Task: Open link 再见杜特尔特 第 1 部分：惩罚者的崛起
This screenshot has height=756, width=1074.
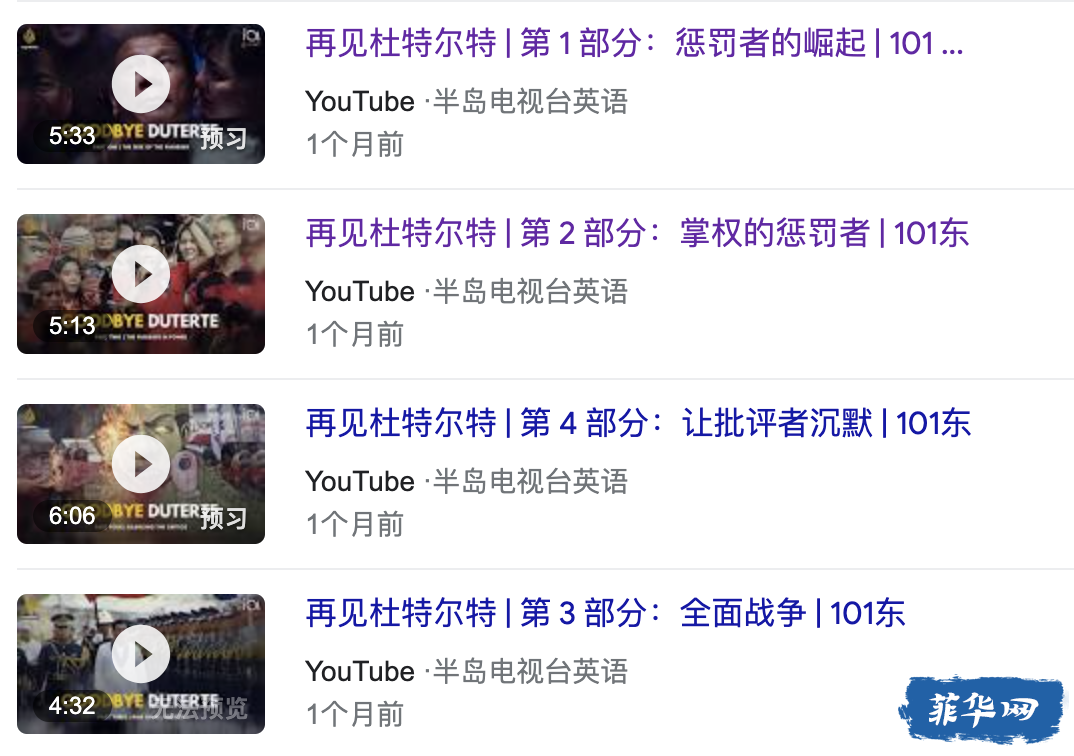Action: [x=634, y=45]
